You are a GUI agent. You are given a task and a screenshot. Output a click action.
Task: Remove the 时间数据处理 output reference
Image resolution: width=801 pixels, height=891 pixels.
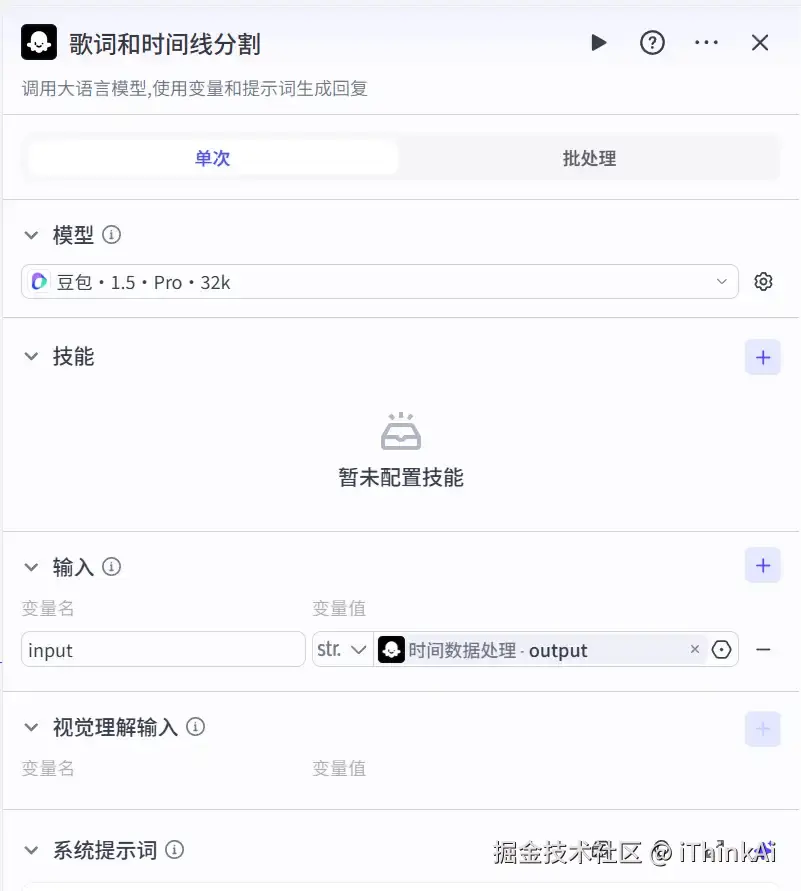pos(695,650)
